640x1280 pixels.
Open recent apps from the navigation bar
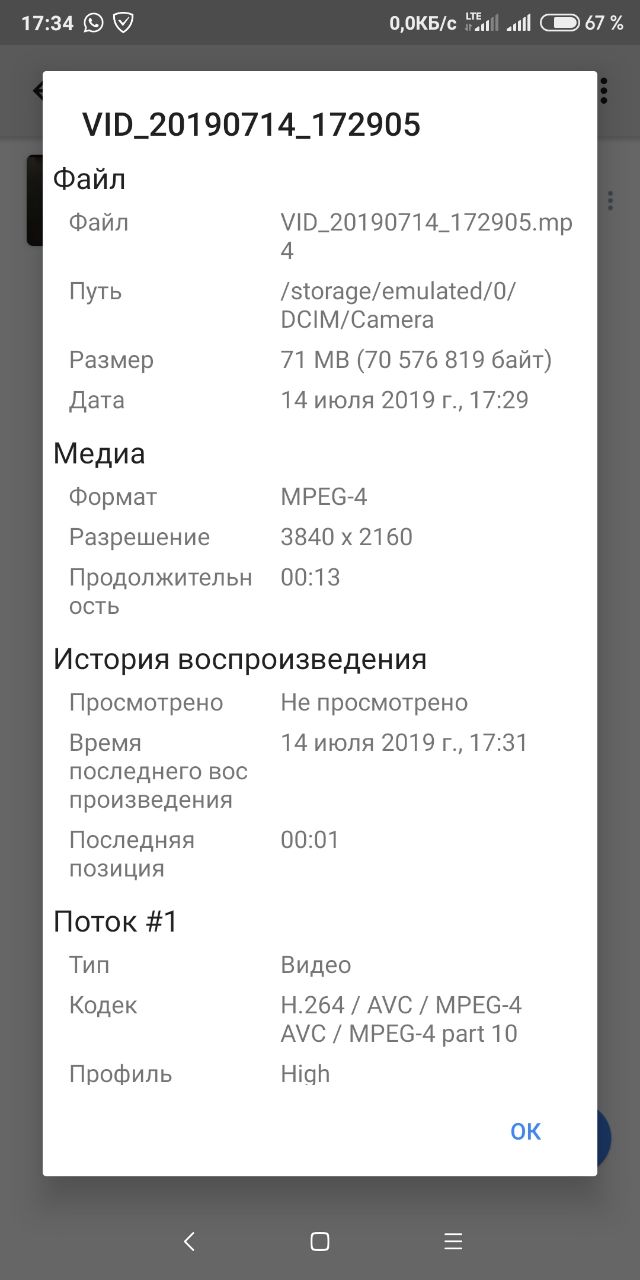click(453, 1241)
